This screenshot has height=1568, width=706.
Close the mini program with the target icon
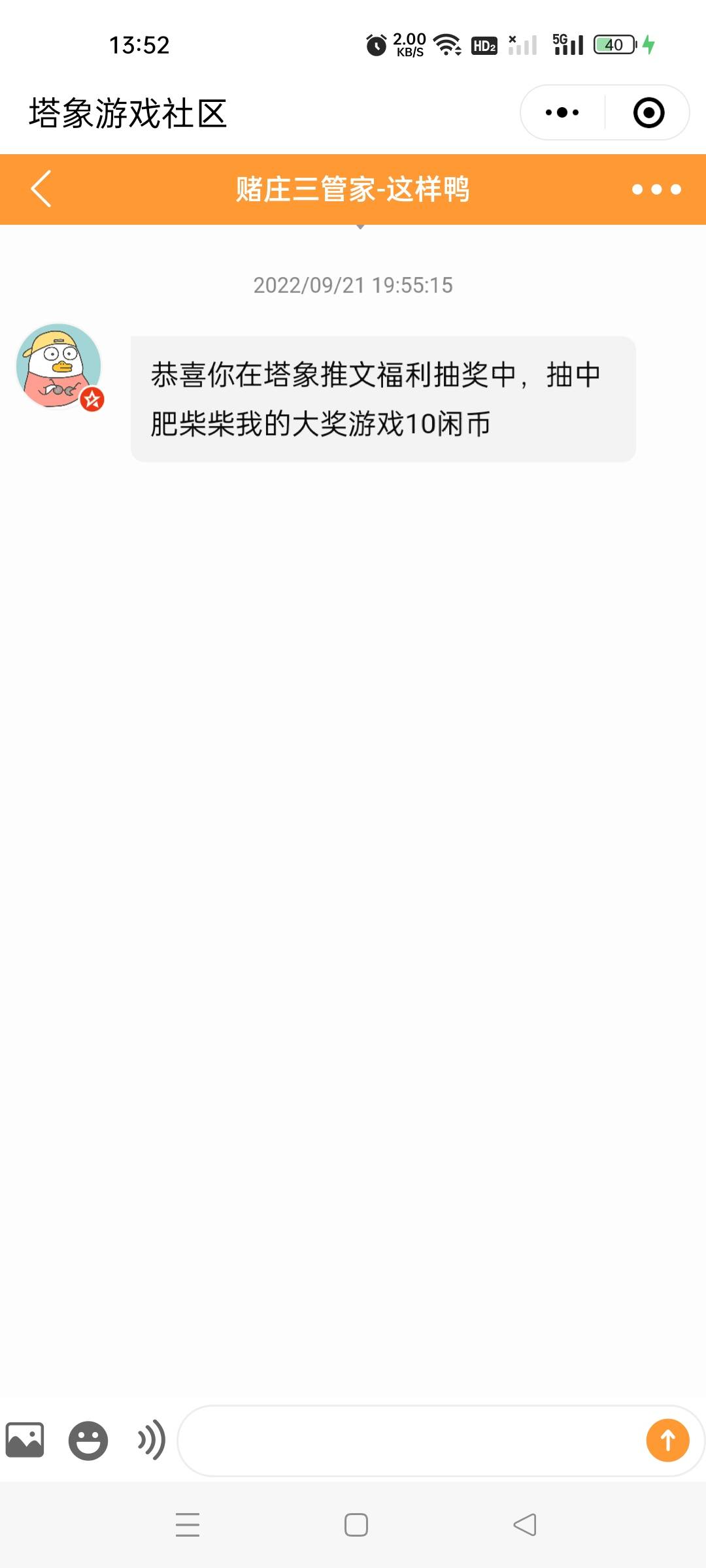tap(648, 112)
